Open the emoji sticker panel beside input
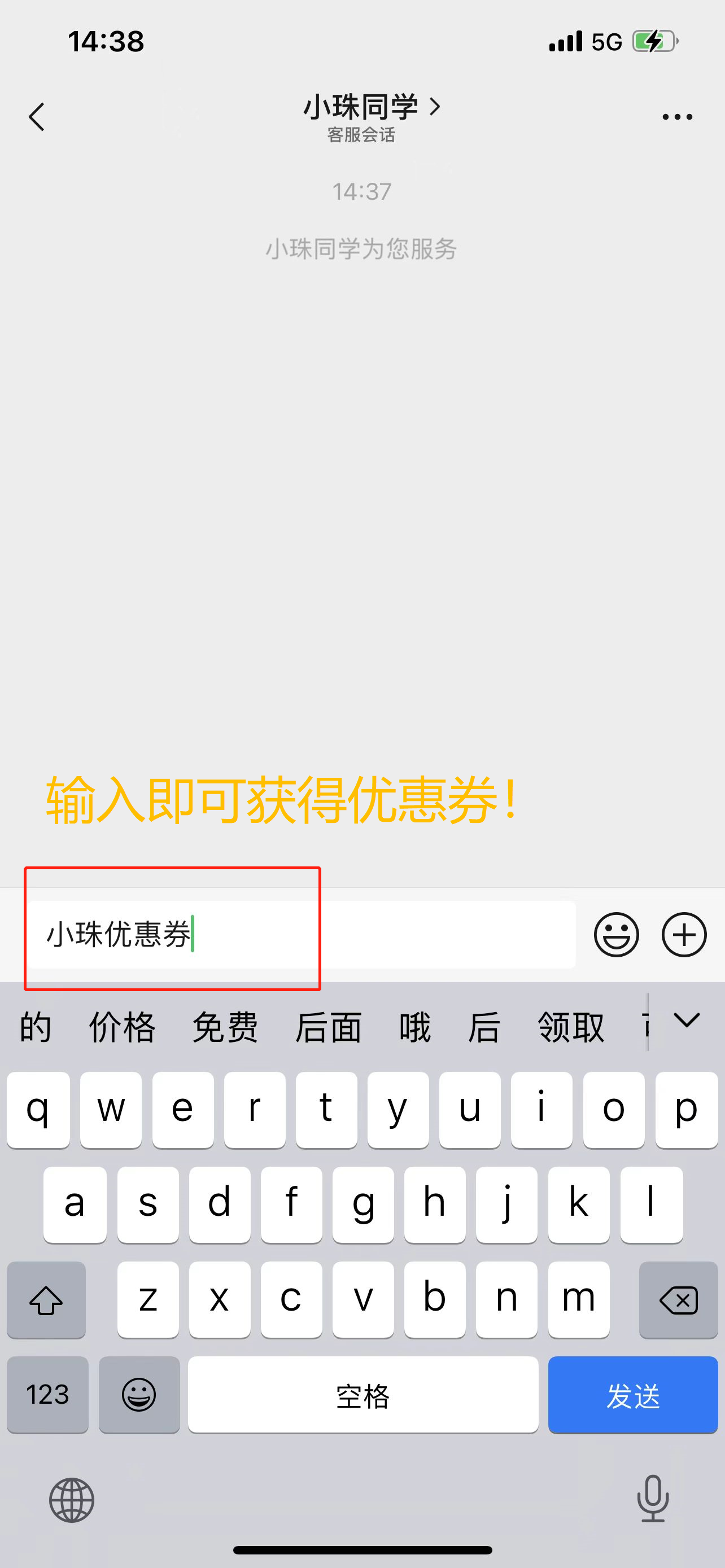This screenshot has height=1568, width=725. coord(616,934)
